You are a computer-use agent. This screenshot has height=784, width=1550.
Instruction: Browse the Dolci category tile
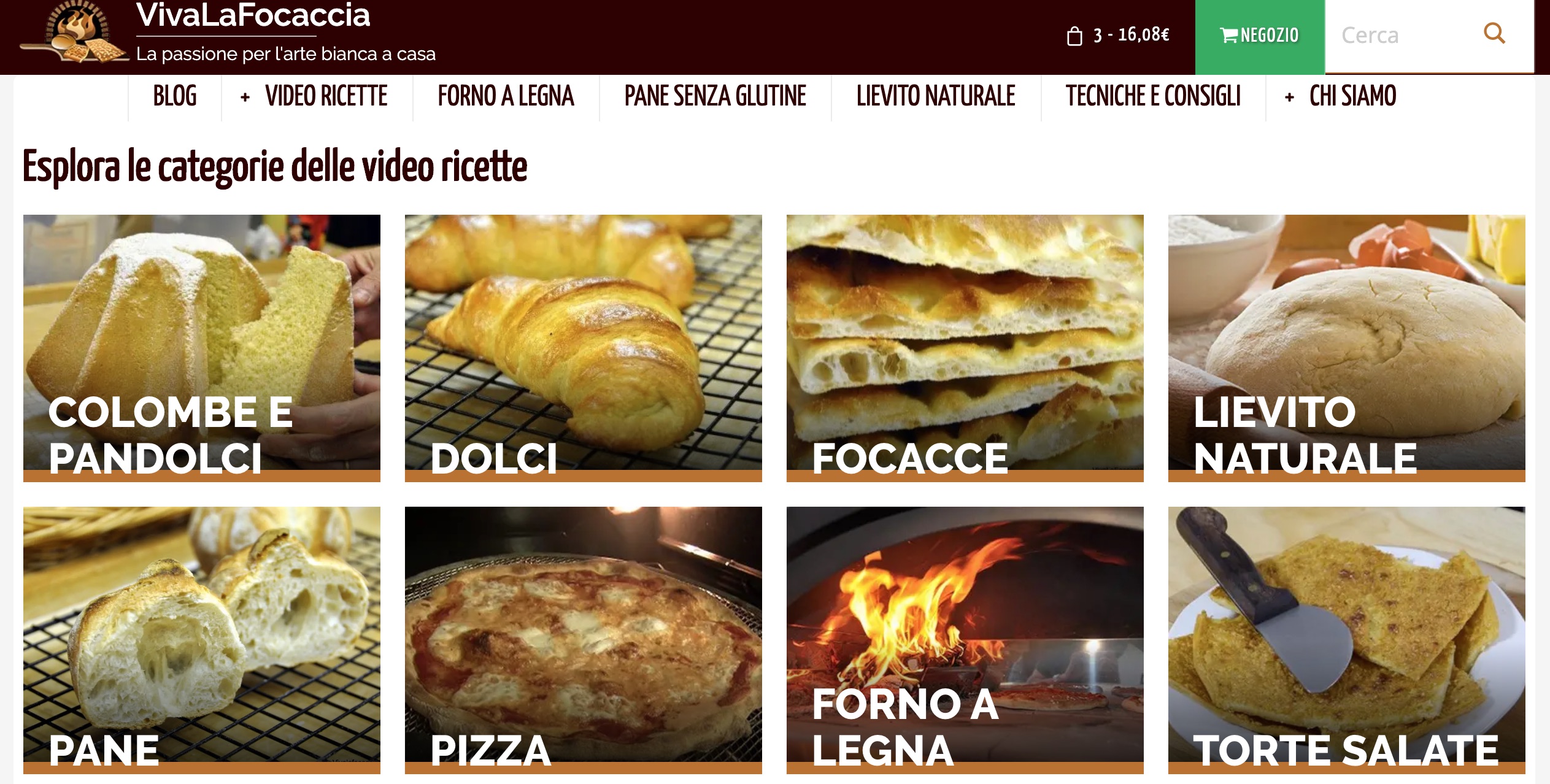click(583, 348)
